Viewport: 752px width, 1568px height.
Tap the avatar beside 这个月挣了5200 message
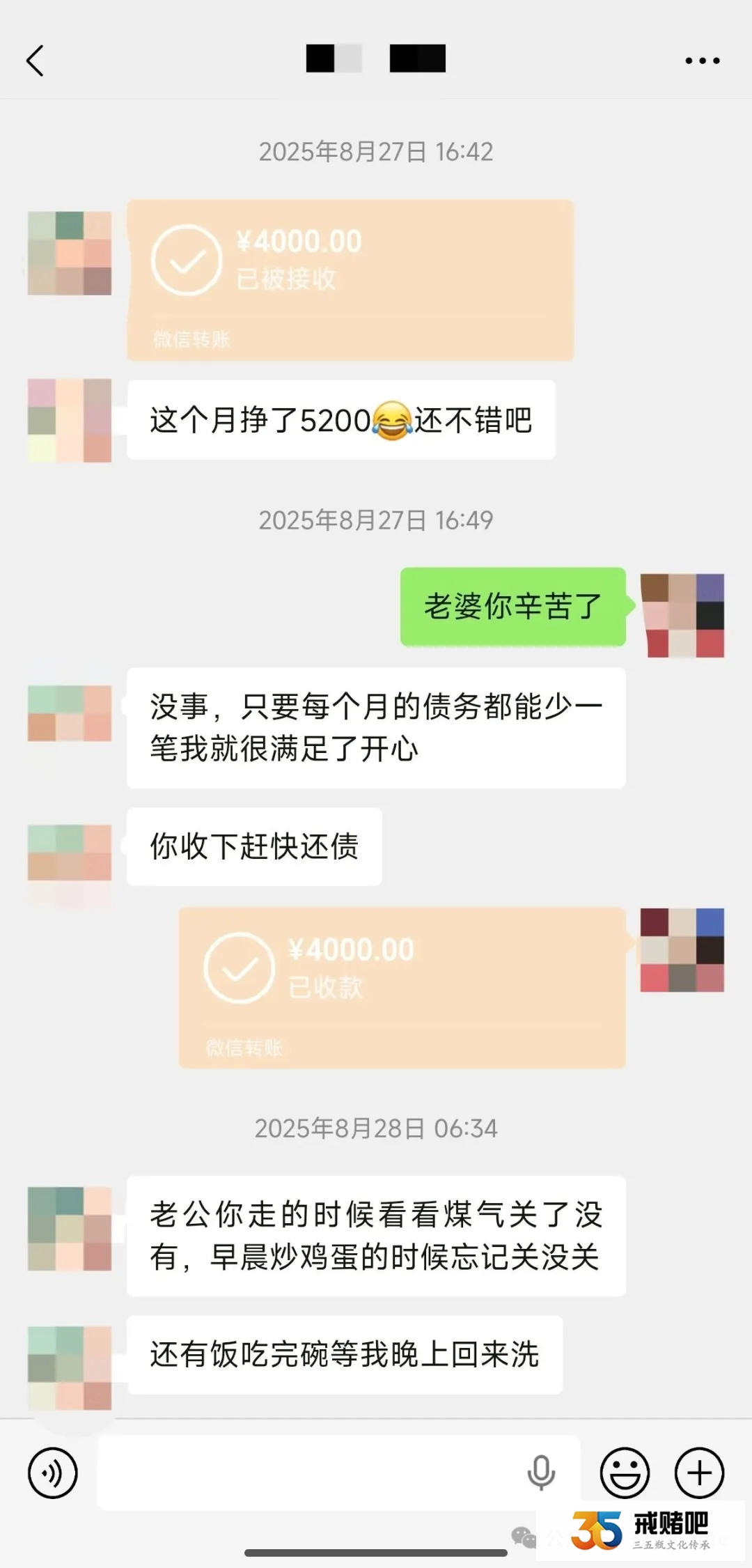point(70,420)
